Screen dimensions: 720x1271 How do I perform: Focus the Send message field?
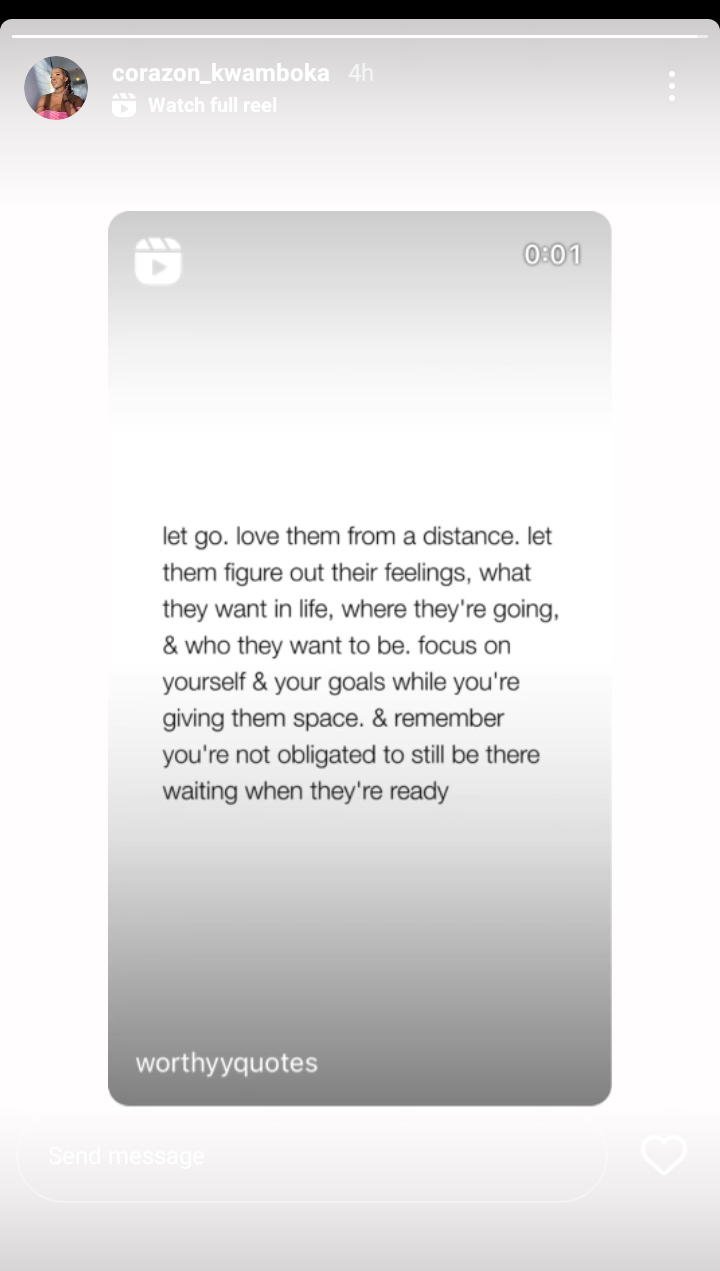point(312,1156)
